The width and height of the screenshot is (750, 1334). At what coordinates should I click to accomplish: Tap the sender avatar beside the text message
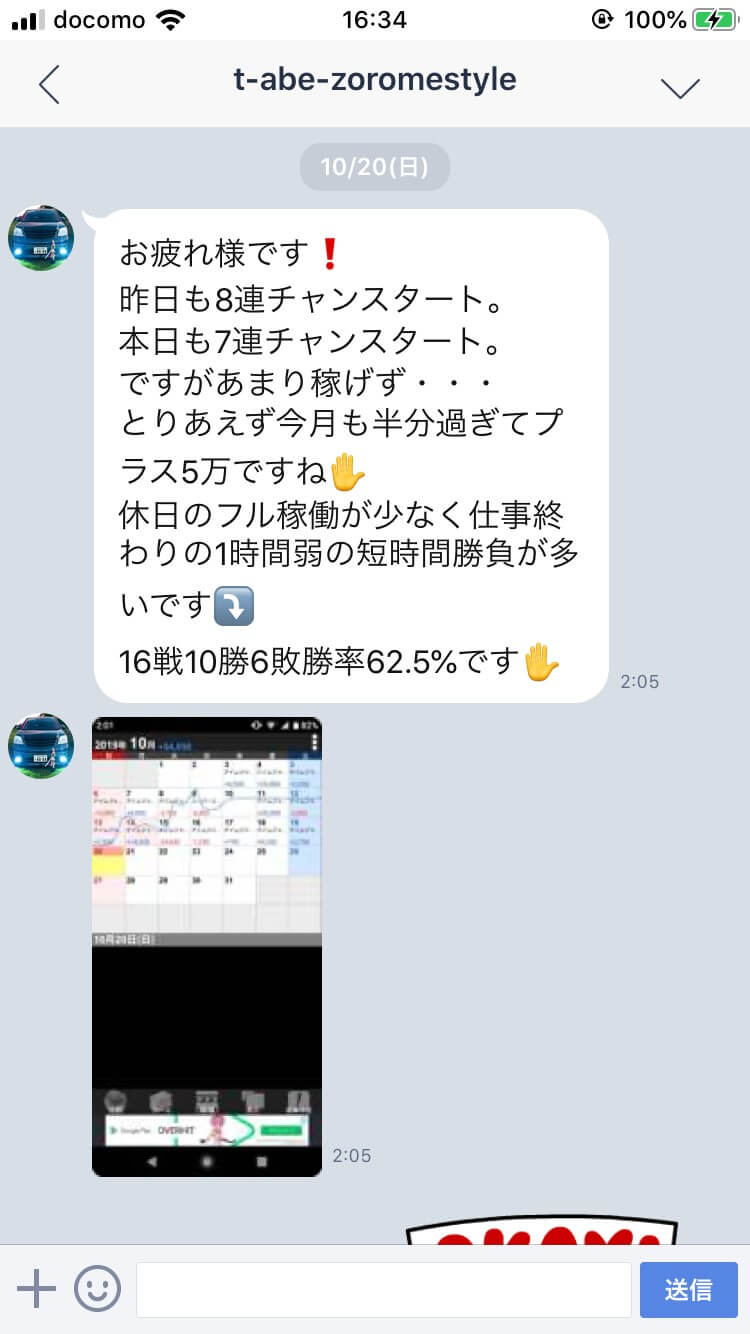pos(41,238)
